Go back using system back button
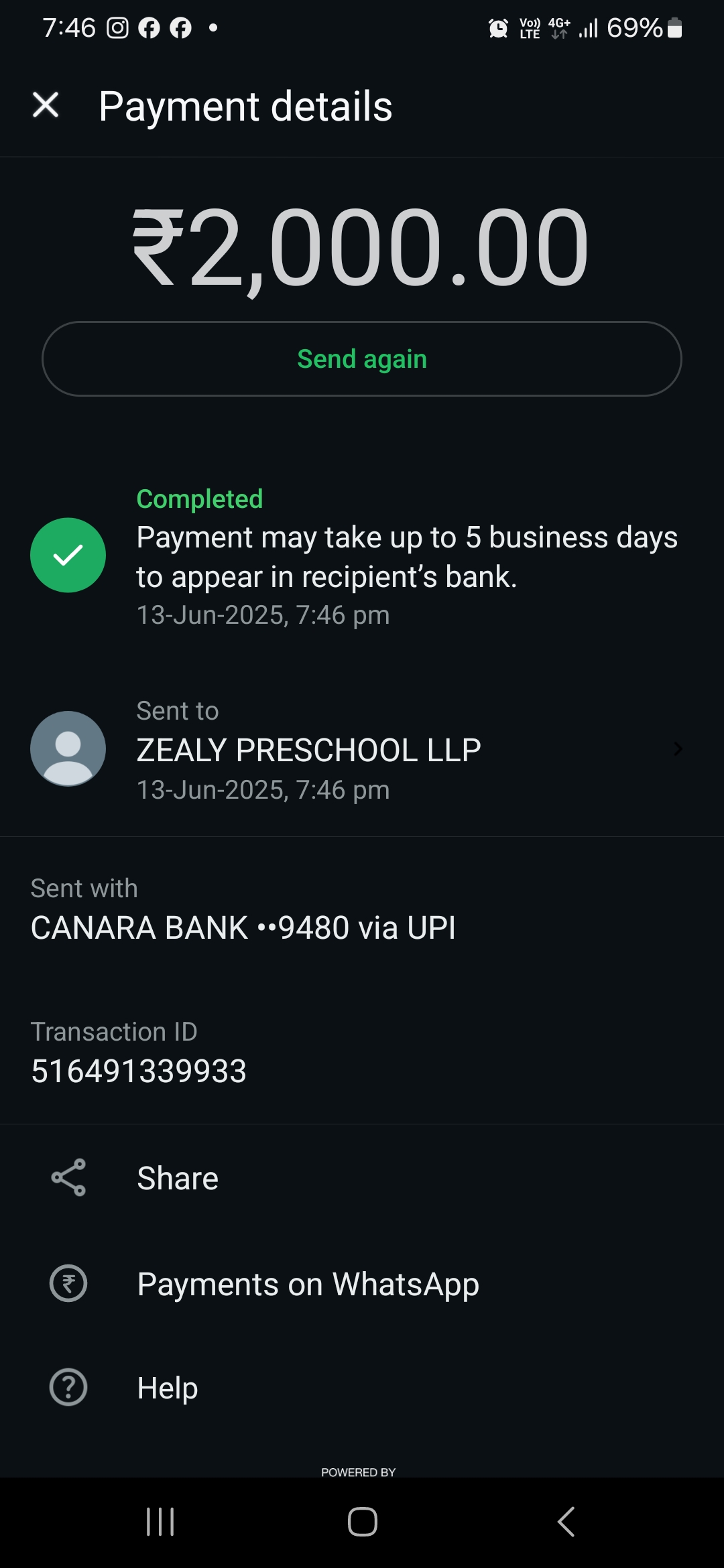 pos(566,1521)
